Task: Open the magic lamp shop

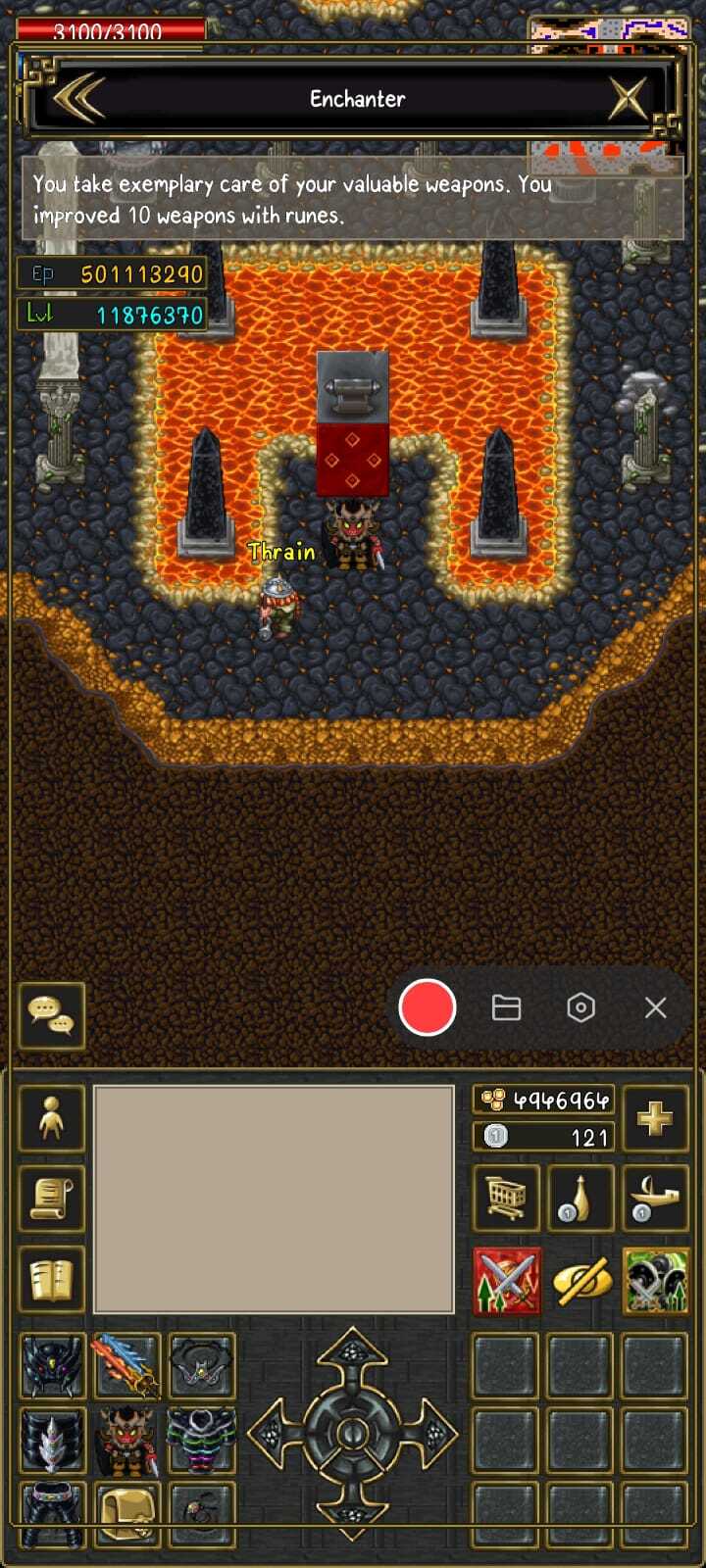Action: (x=655, y=1198)
